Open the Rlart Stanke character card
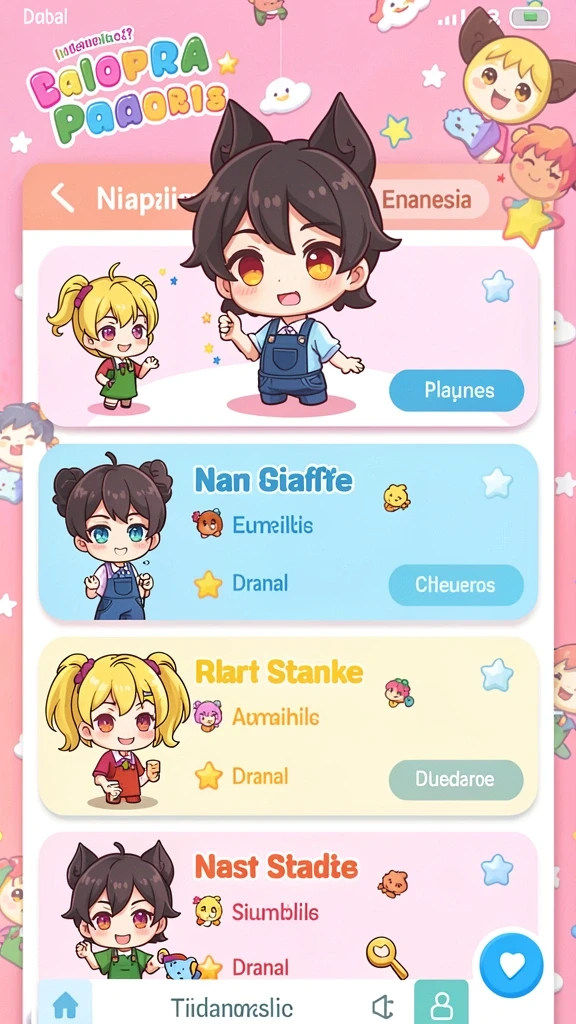The width and height of the screenshot is (576, 1024). click(x=288, y=726)
